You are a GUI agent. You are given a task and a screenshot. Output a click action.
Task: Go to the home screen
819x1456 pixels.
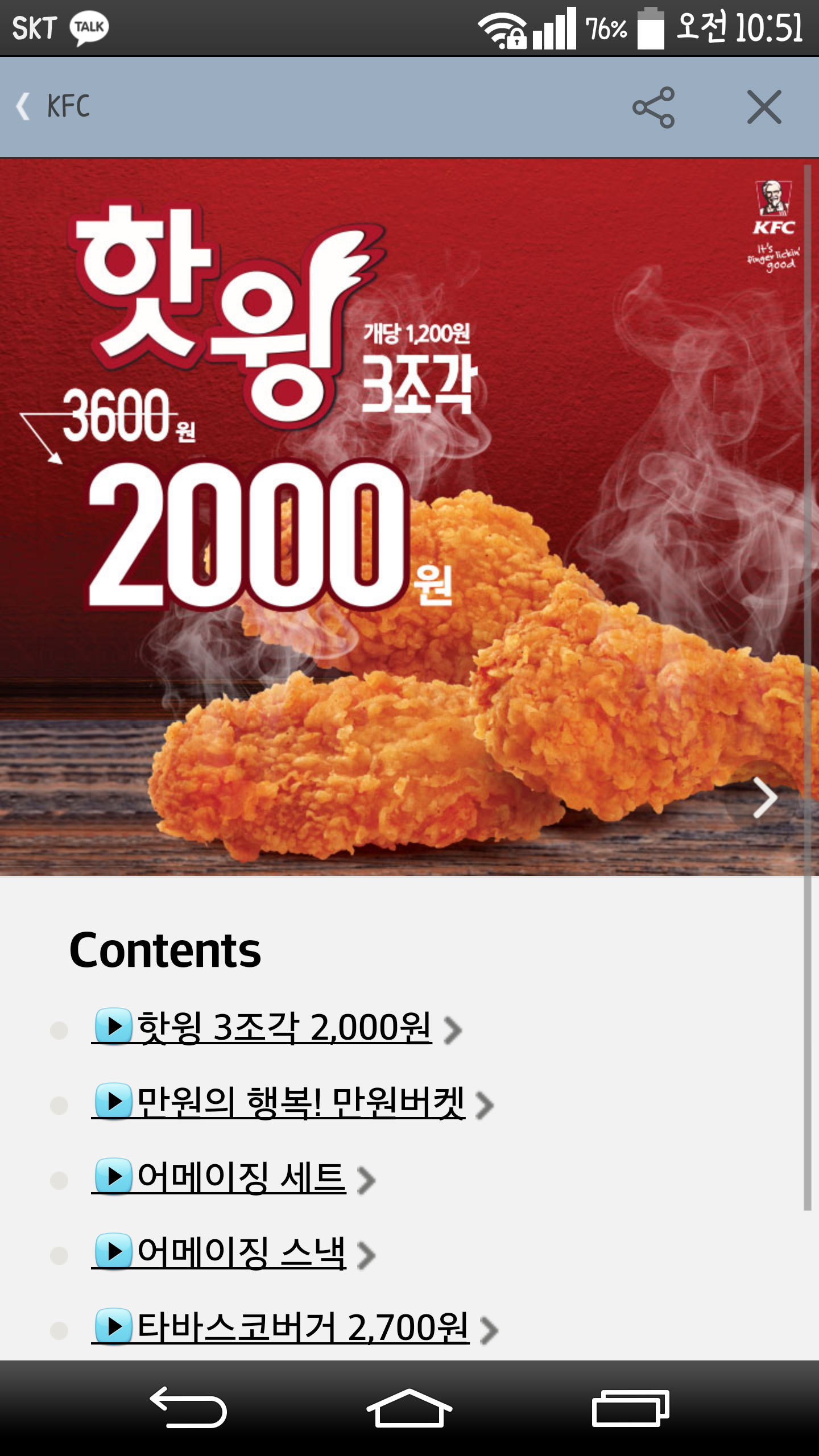[409, 1408]
